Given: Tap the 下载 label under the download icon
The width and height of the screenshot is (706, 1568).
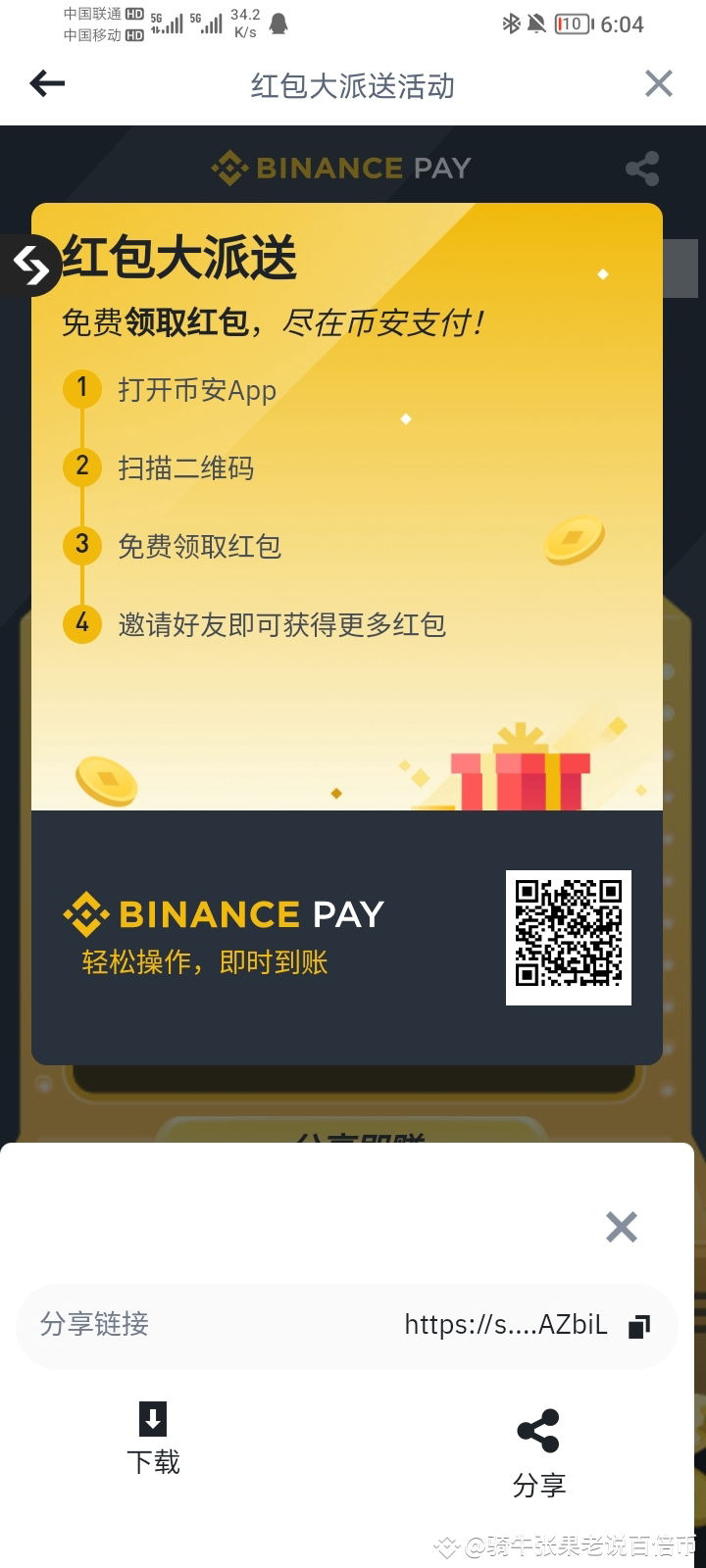Looking at the screenshot, I should point(153,1462).
